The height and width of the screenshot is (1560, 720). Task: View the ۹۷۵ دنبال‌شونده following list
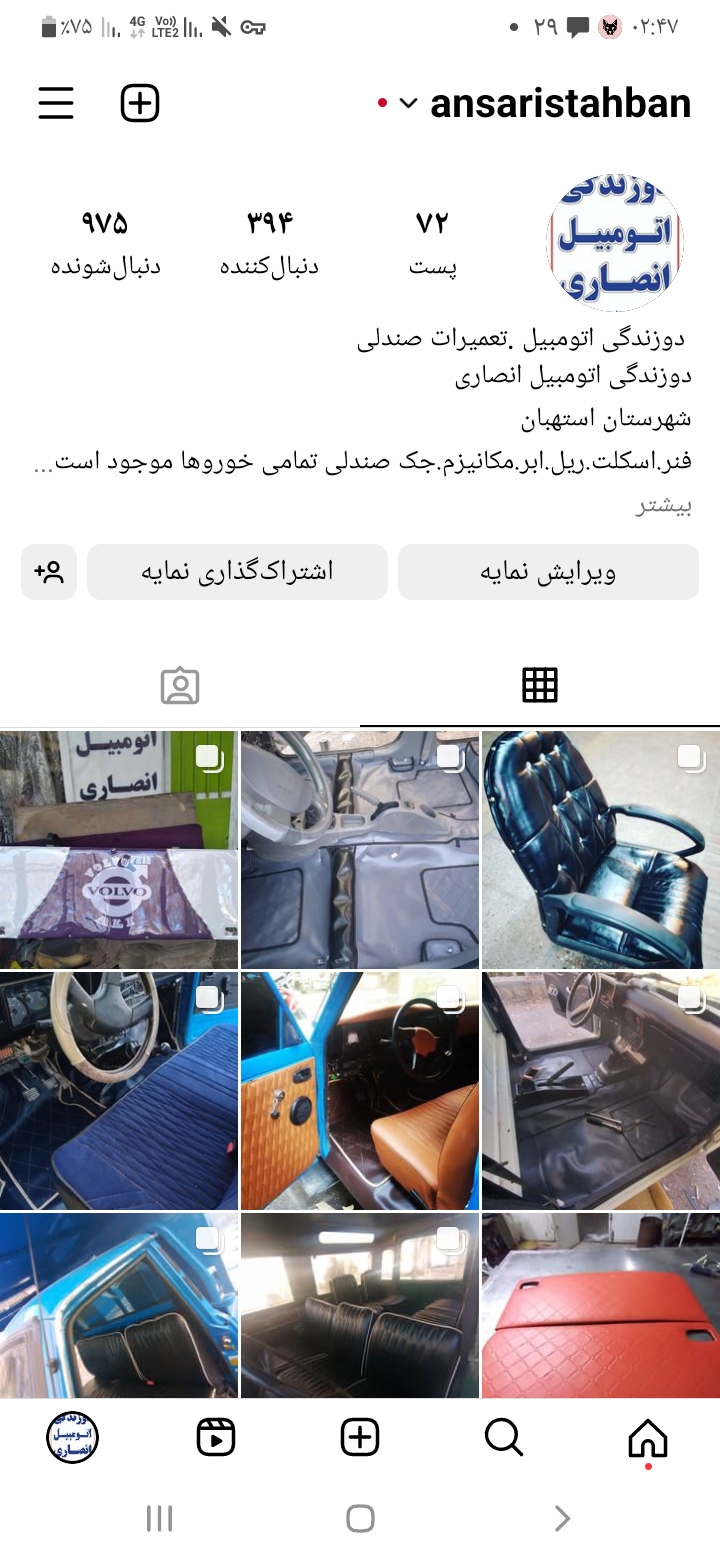106,243
